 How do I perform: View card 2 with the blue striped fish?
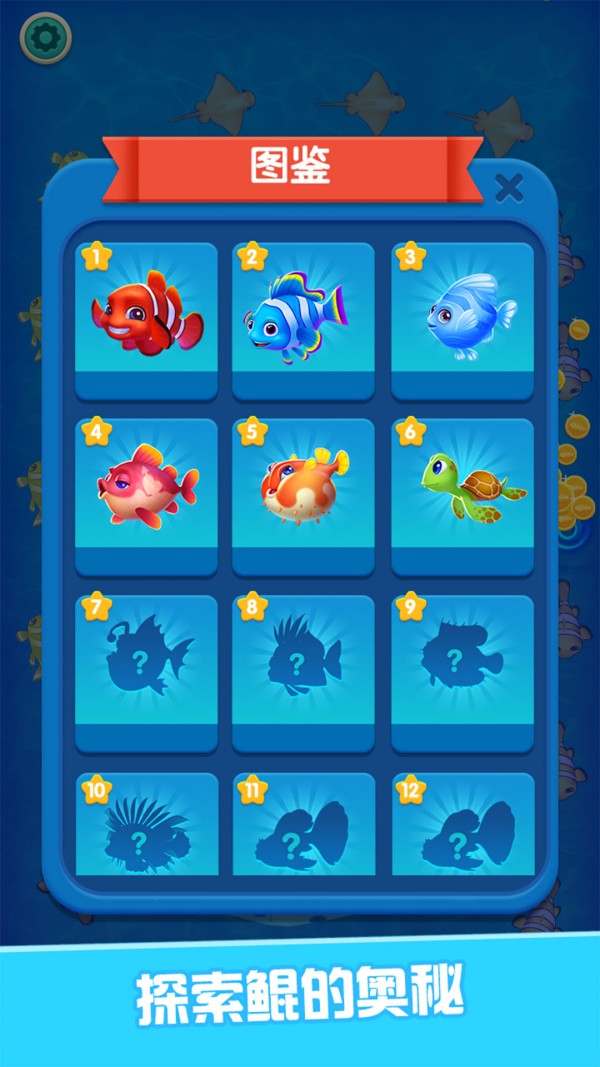tap(303, 317)
